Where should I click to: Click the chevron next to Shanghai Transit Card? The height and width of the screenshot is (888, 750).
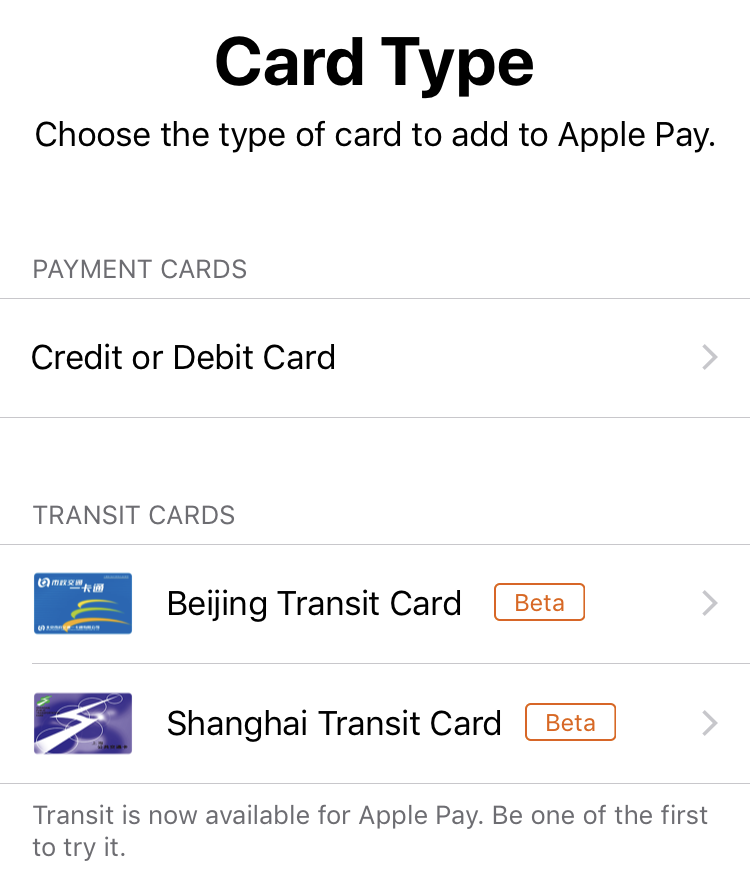click(710, 722)
